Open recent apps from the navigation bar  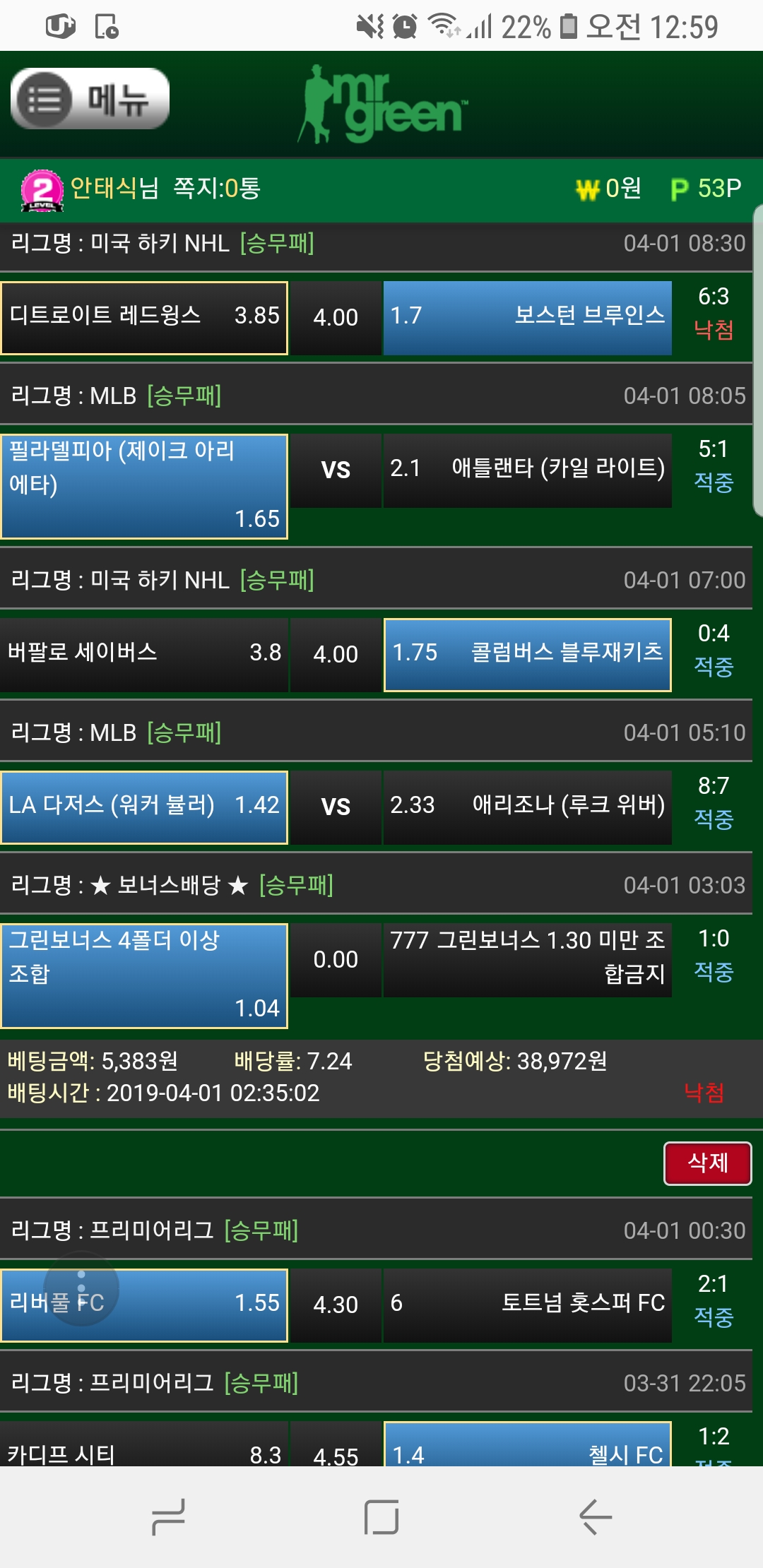pos(168,1516)
